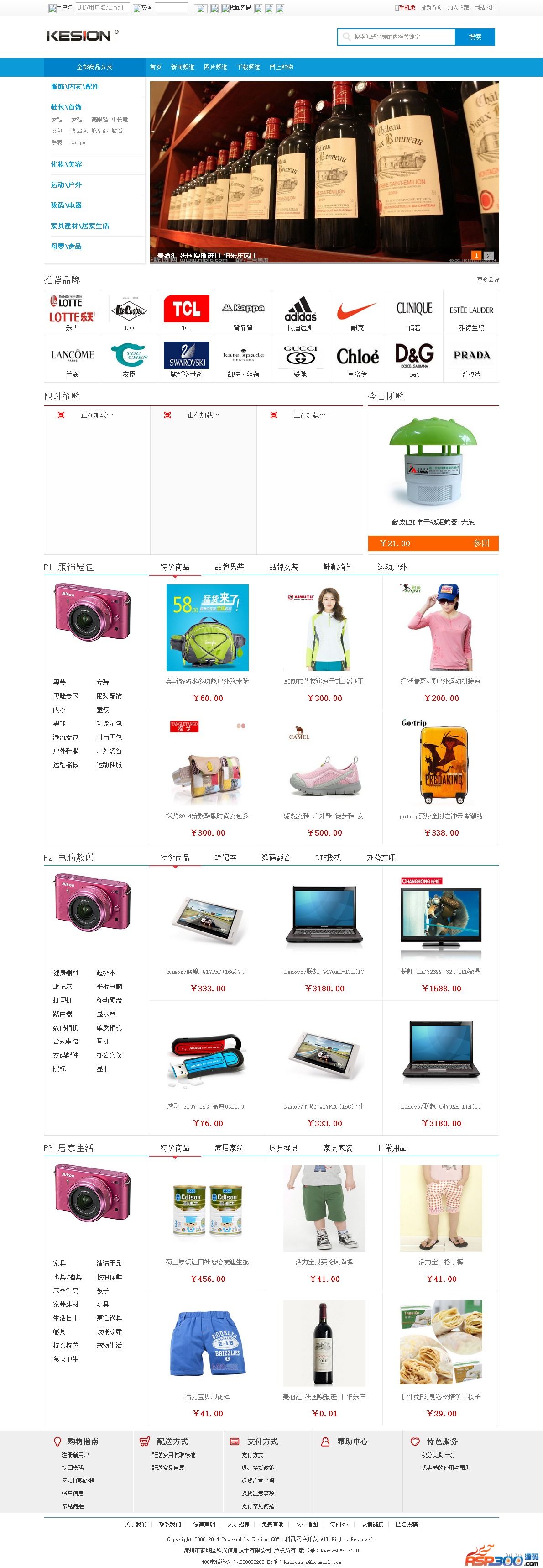Switch the banner to slide 2
The width and height of the screenshot is (543, 1568).
[488, 256]
